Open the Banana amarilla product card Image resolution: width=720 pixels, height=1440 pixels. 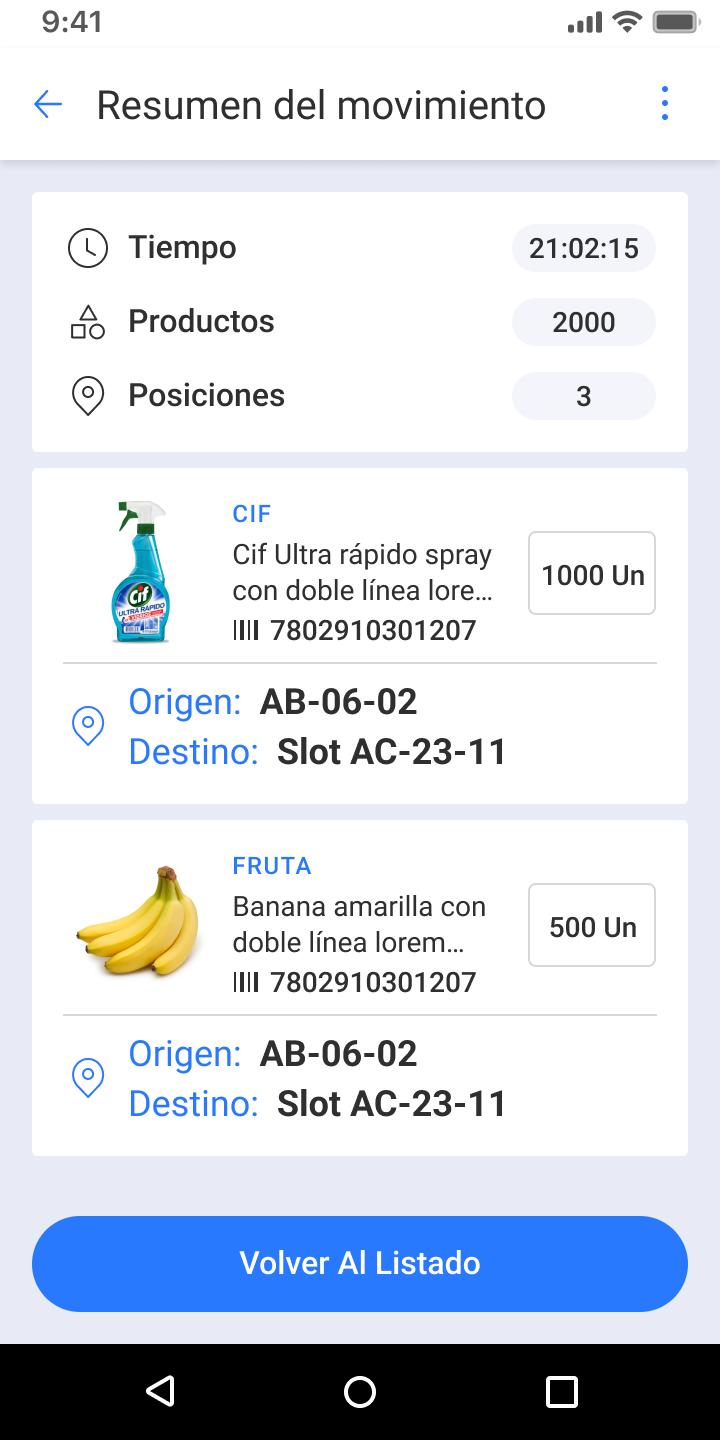[x=360, y=988]
